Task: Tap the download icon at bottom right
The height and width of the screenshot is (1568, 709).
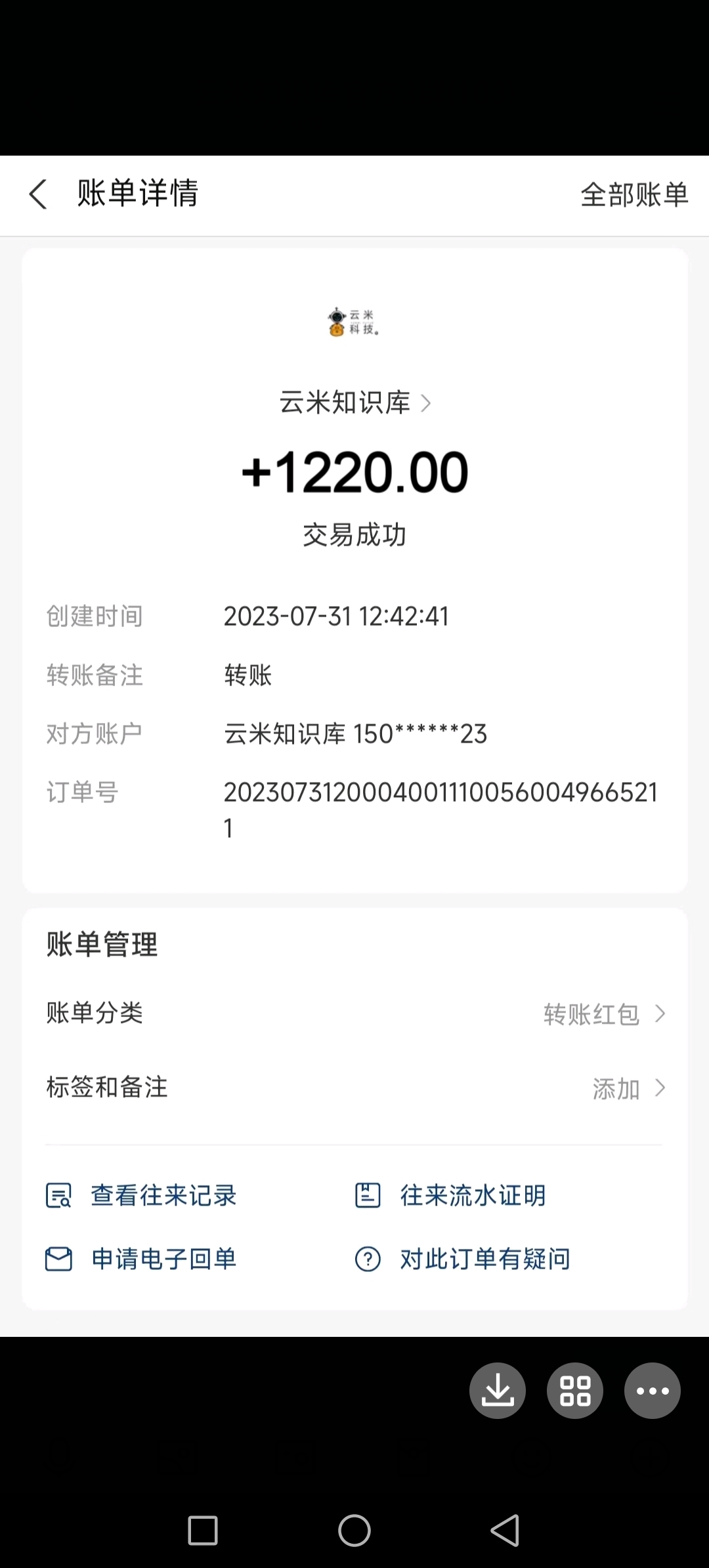Action: (x=497, y=1390)
